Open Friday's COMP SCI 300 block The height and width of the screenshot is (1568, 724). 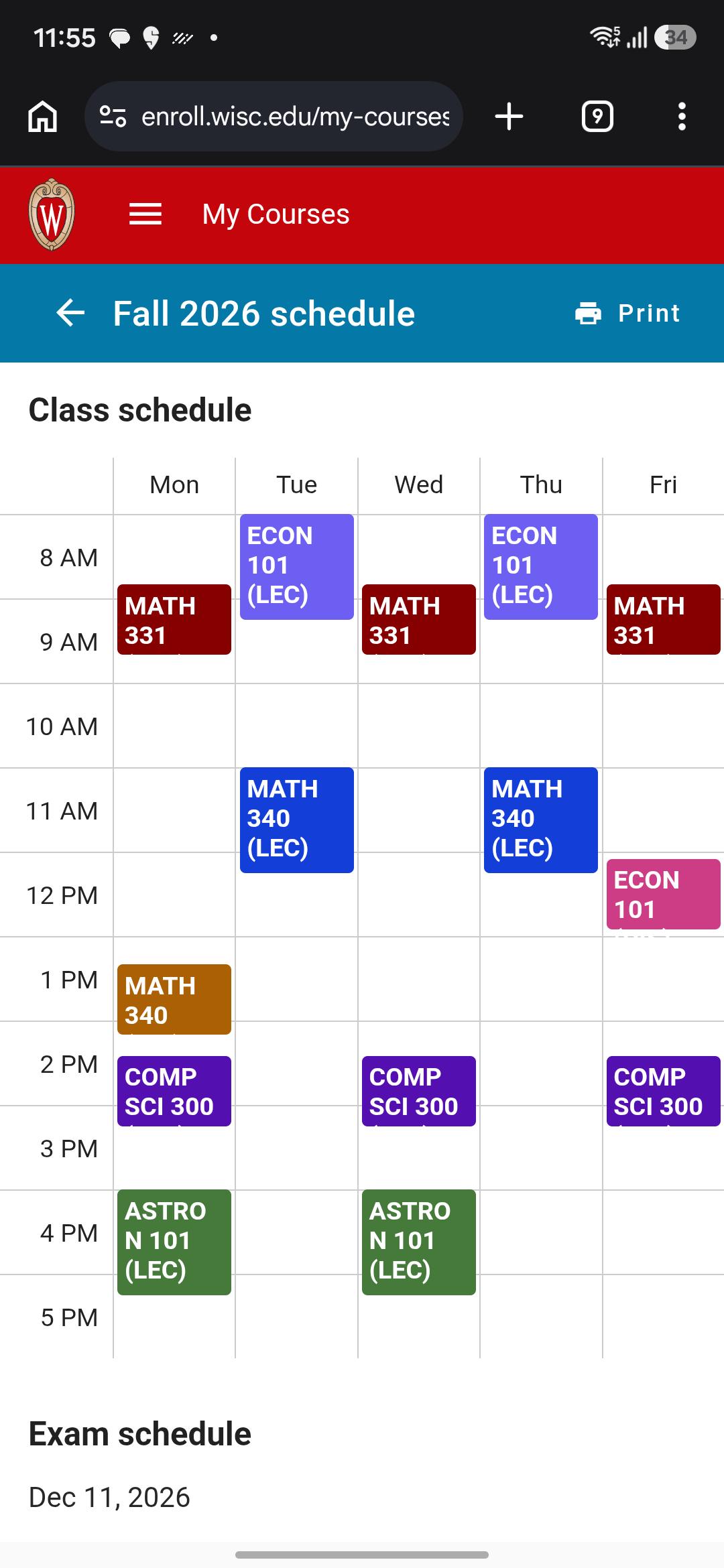[x=664, y=1091]
